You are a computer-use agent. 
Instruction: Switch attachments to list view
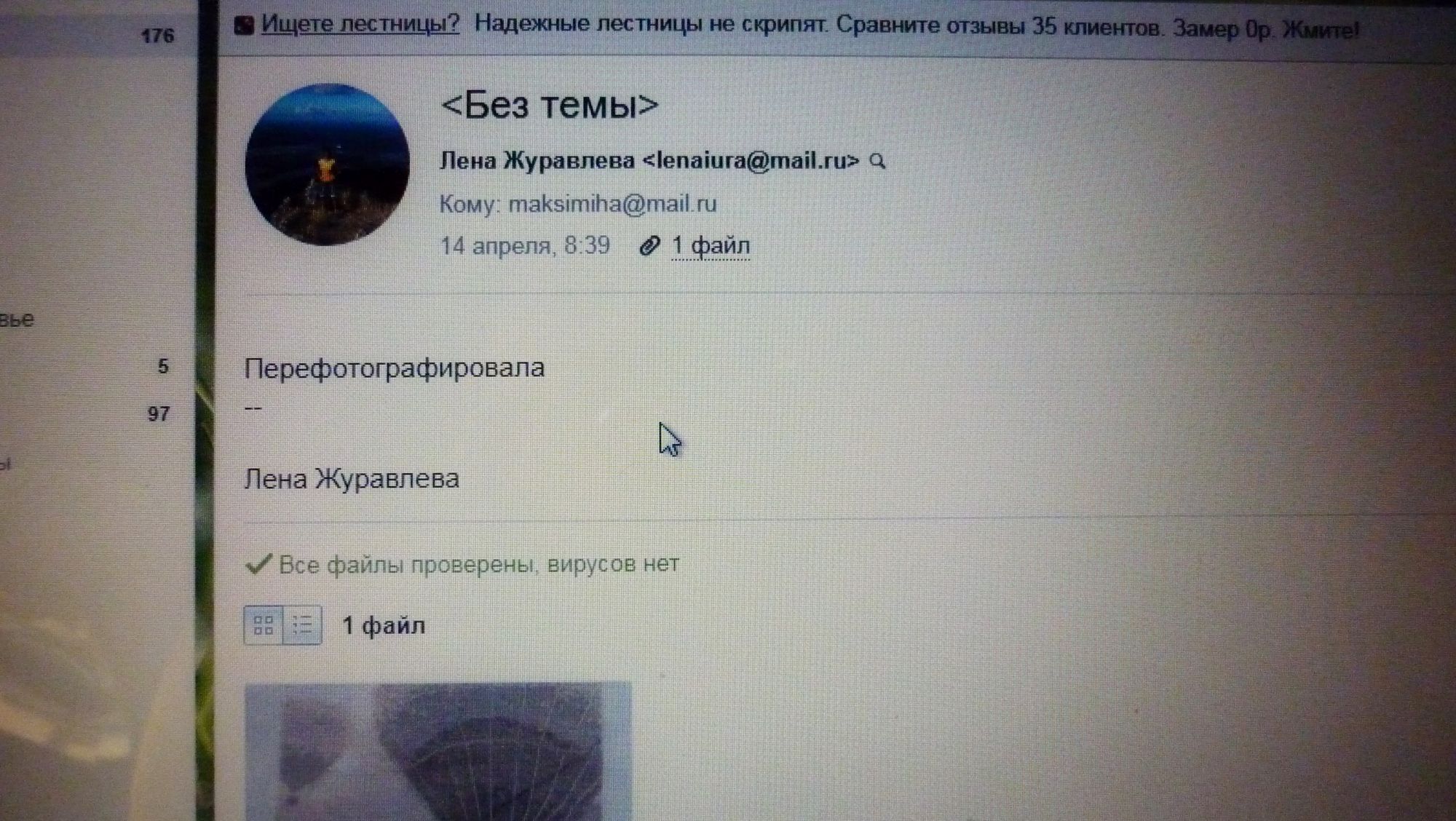click(302, 625)
